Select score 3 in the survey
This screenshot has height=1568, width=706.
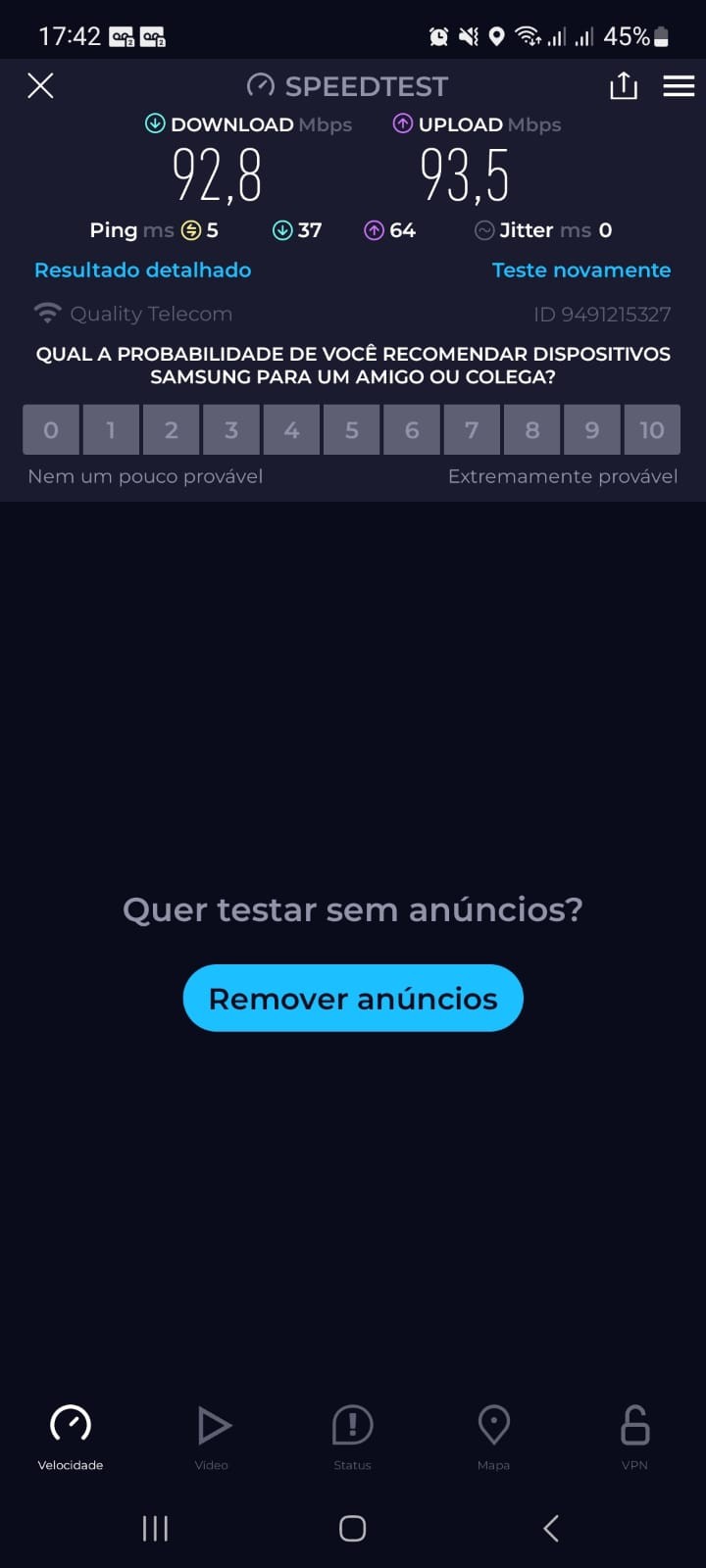[x=231, y=430]
